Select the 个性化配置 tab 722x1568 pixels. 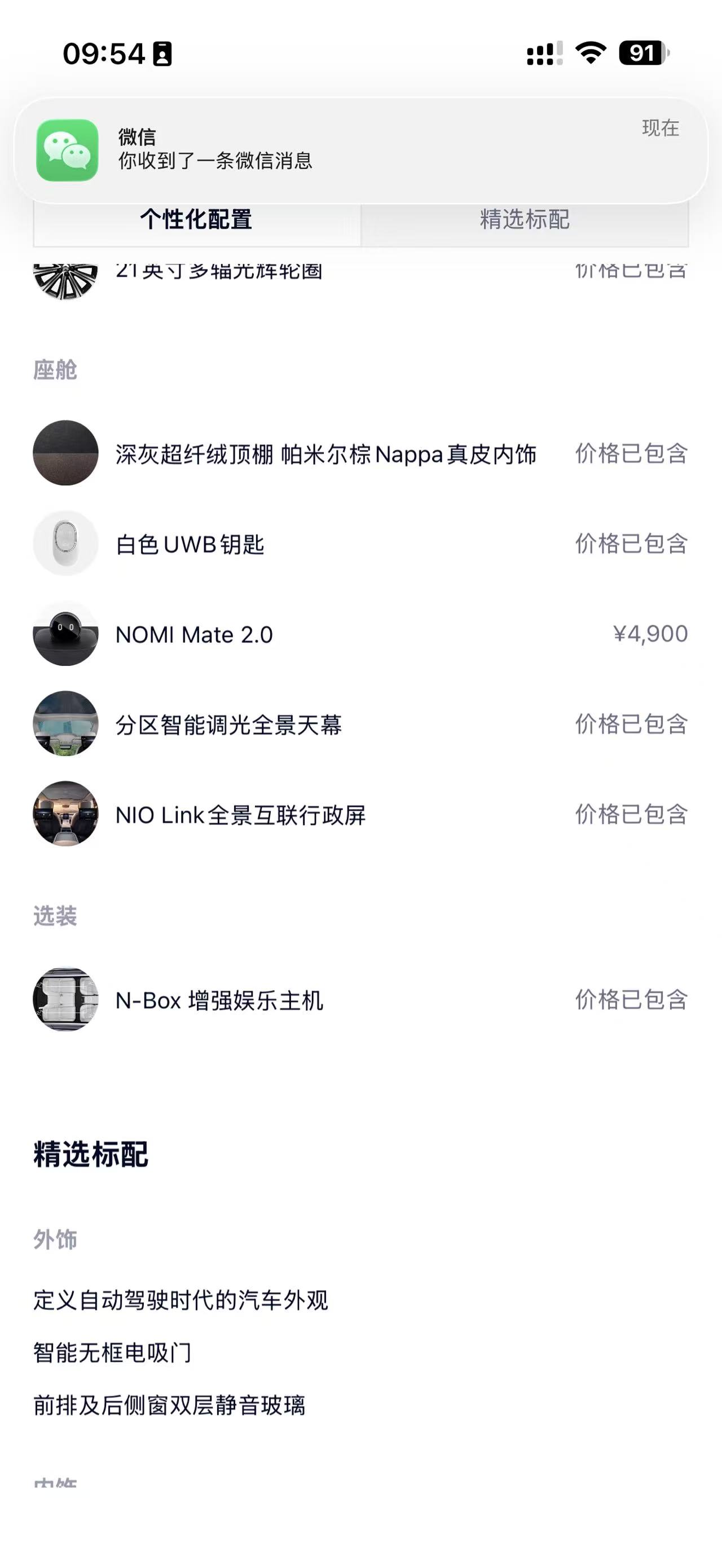pos(196,220)
